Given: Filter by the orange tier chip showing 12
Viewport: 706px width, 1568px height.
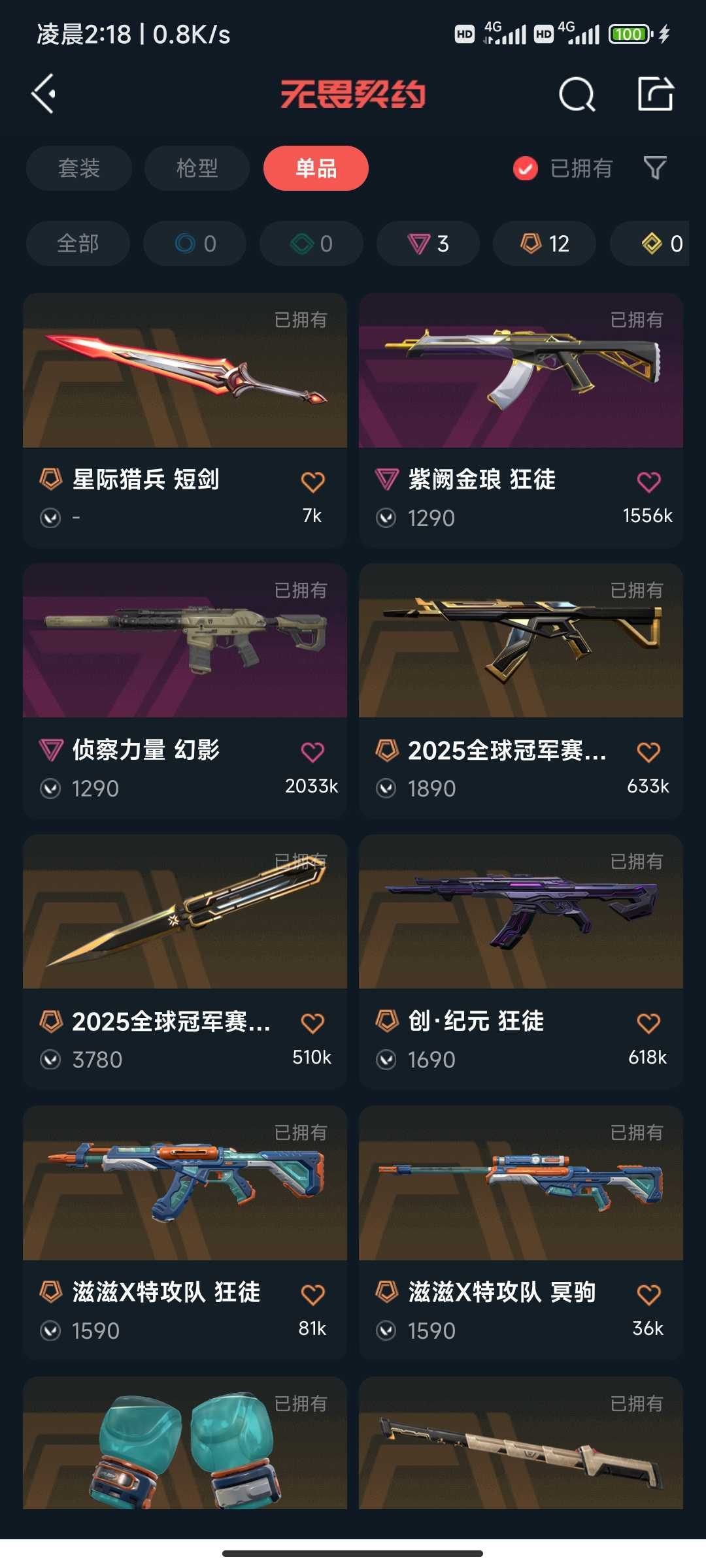Looking at the screenshot, I should pyautogui.click(x=545, y=244).
